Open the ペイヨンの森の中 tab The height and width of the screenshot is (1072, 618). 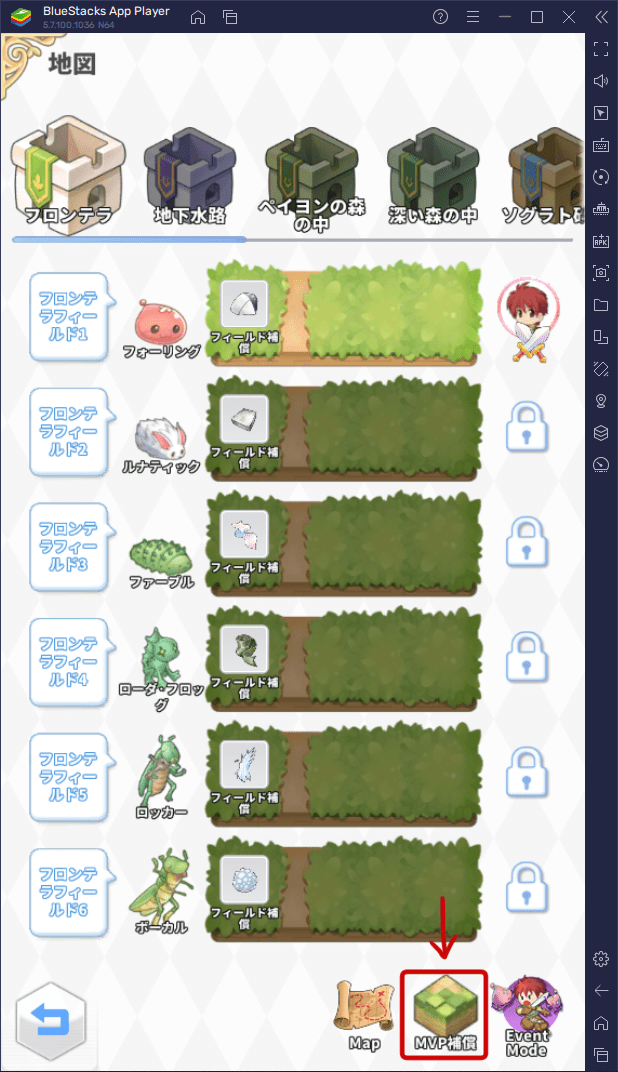click(311, 180)
